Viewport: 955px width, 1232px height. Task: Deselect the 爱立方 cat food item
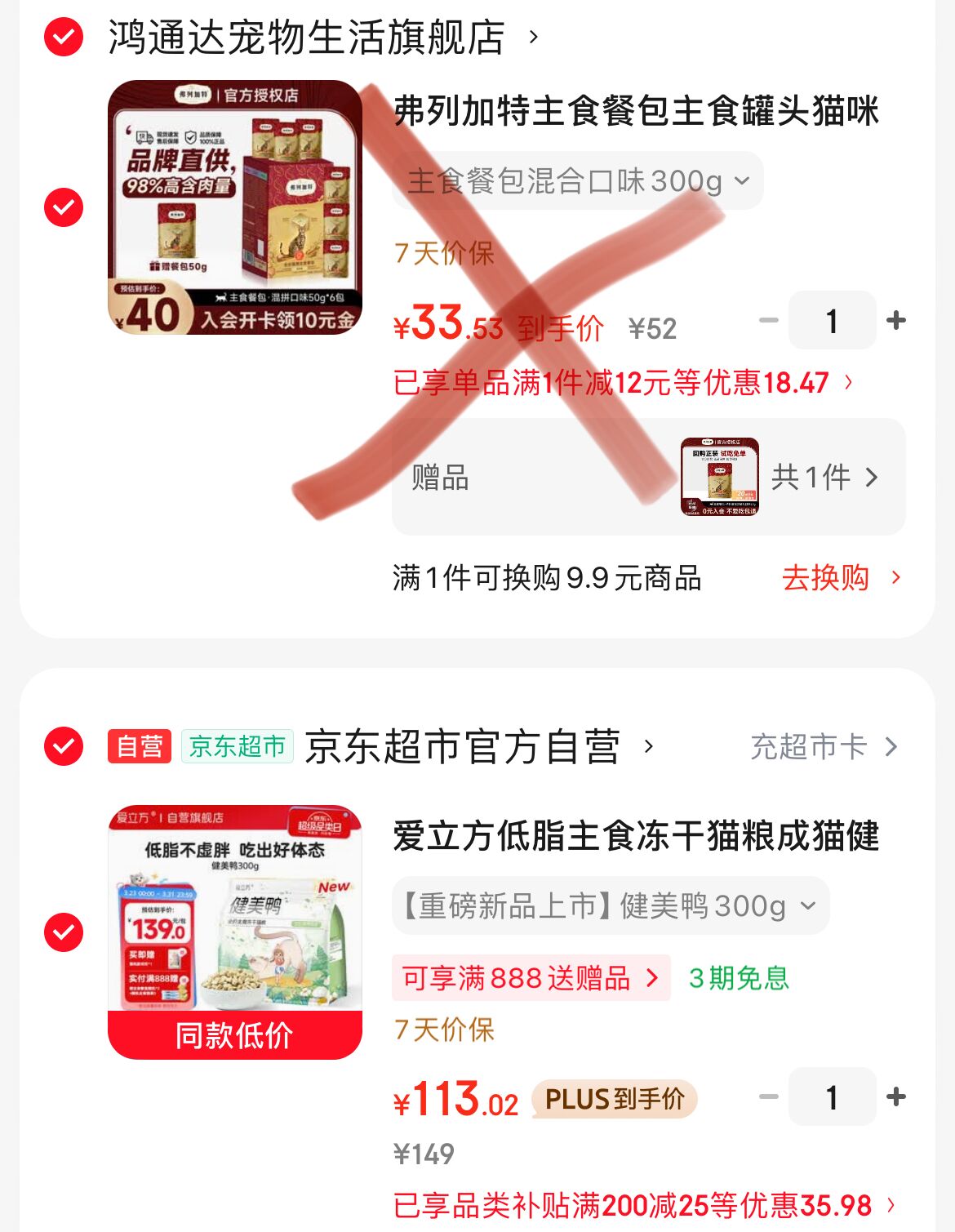pos(64,932)
